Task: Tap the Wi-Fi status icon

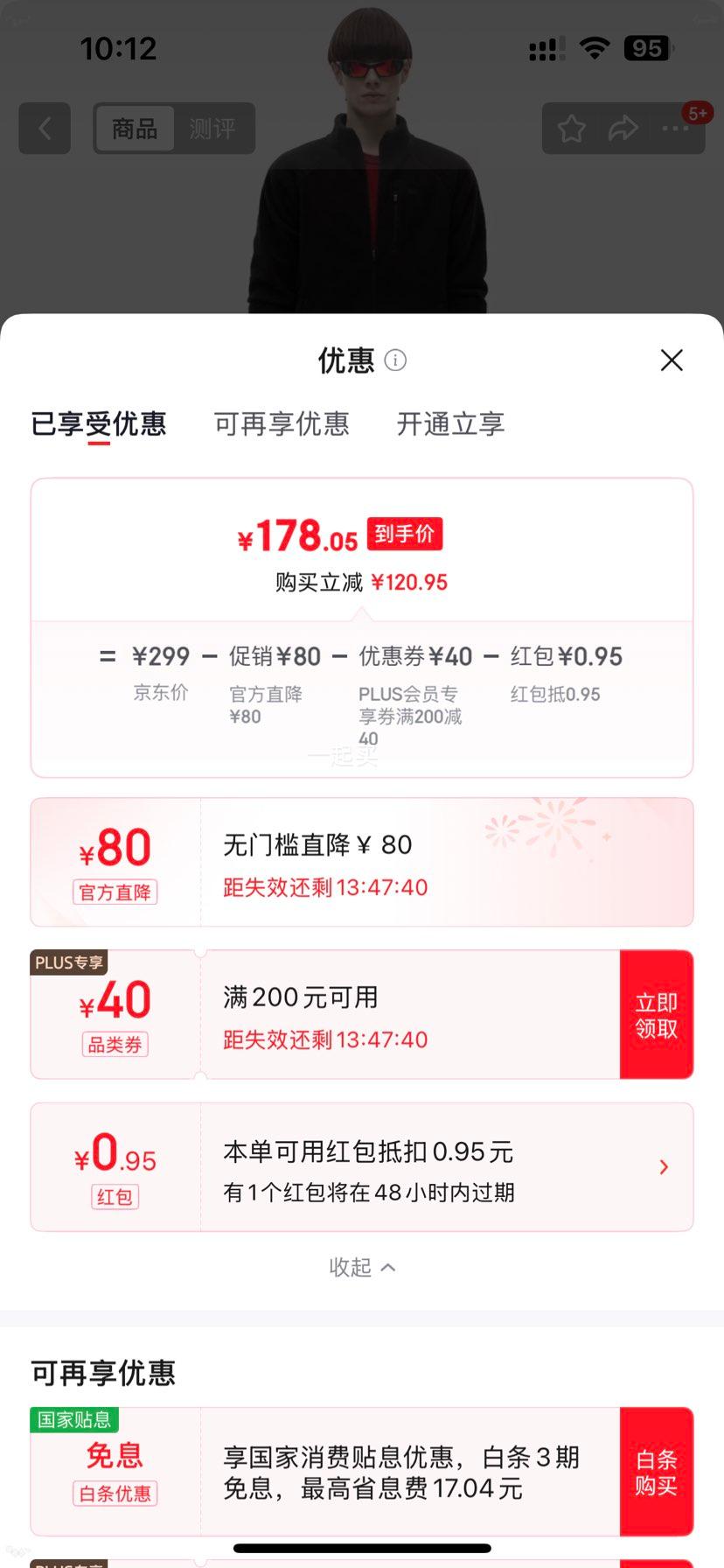Action: 595,49
